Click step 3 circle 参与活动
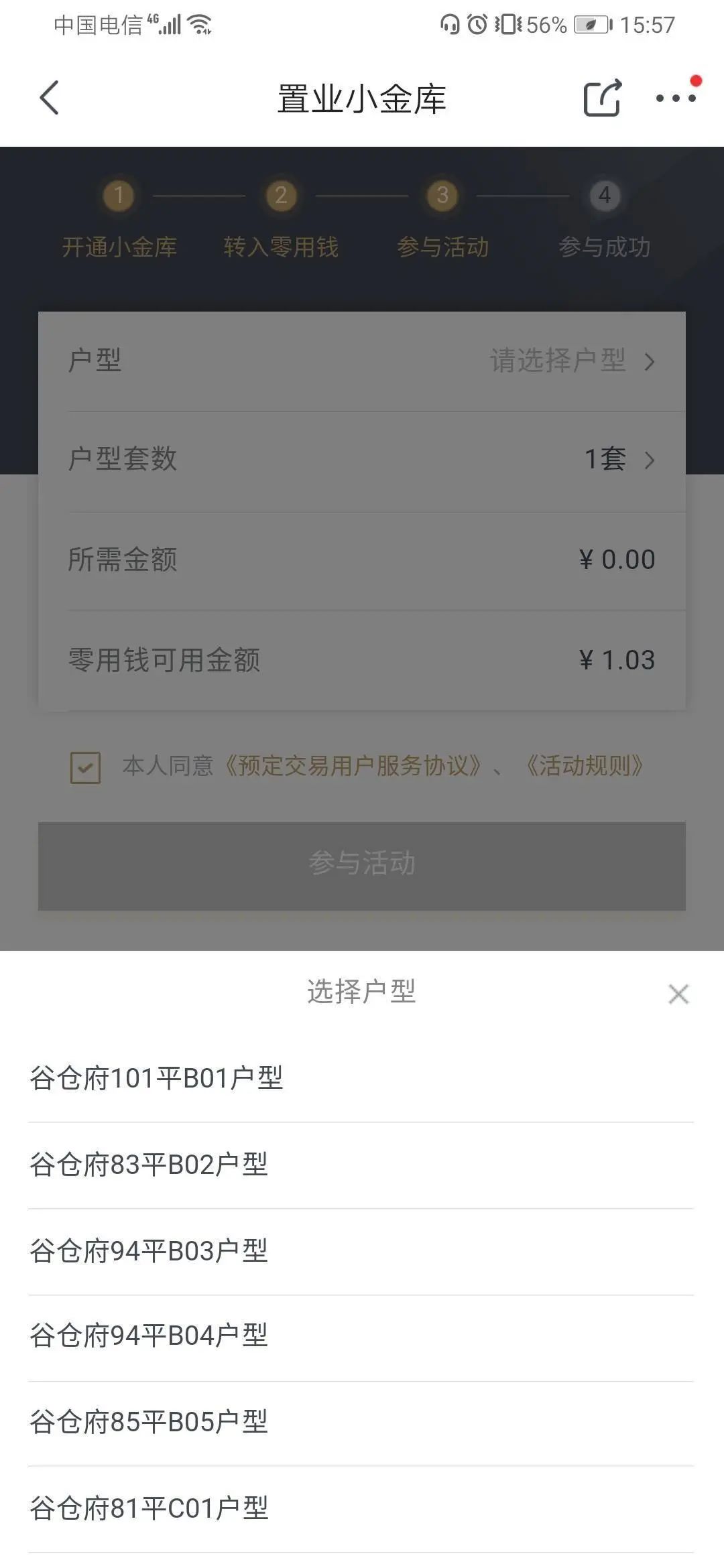 pos(442,196)
